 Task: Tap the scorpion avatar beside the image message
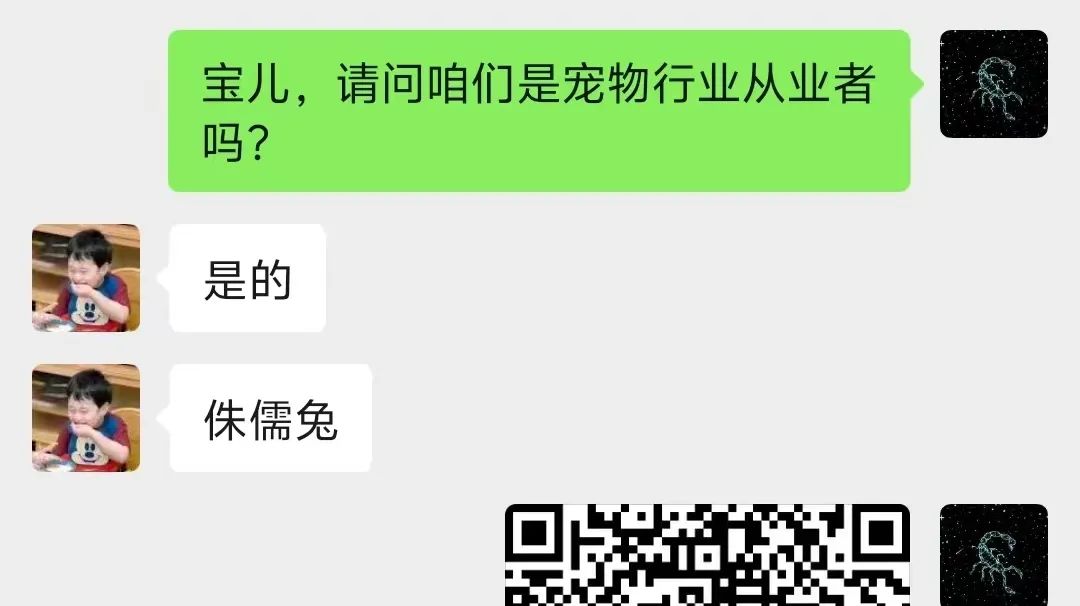click(993, 555)
